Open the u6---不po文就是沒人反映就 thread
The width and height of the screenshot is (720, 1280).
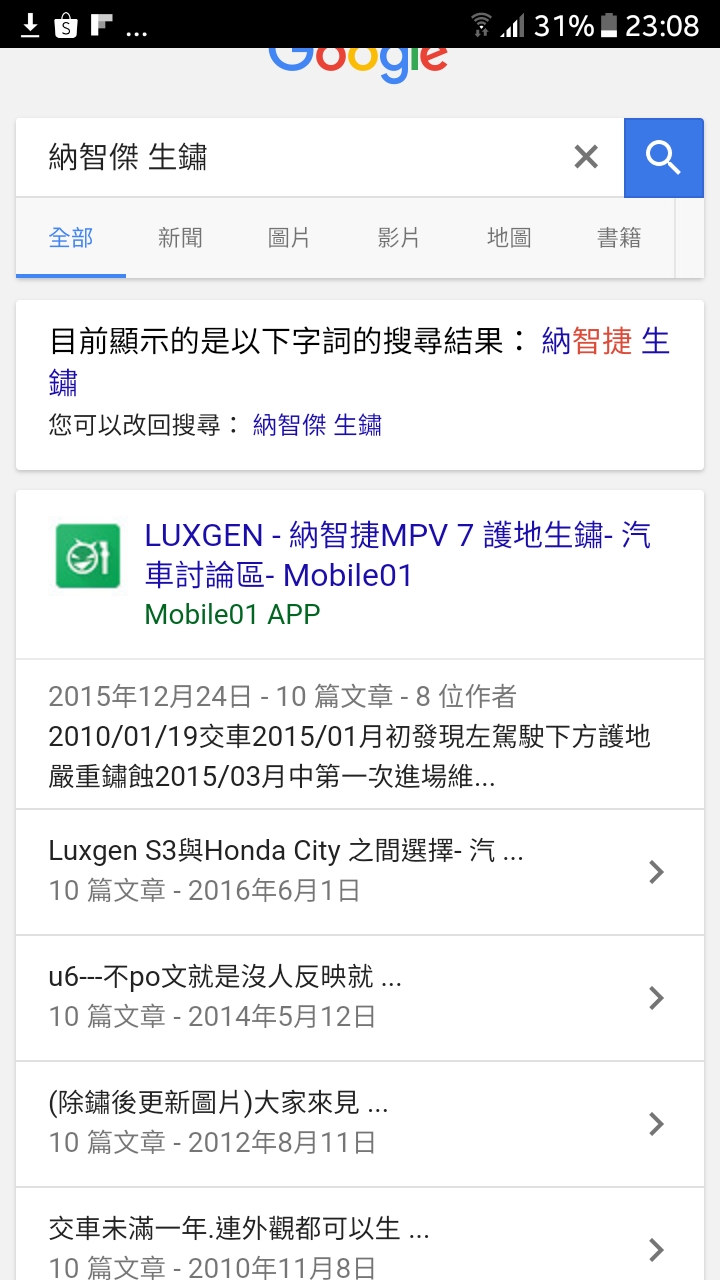pyautogui.click(x=360, y=998)
